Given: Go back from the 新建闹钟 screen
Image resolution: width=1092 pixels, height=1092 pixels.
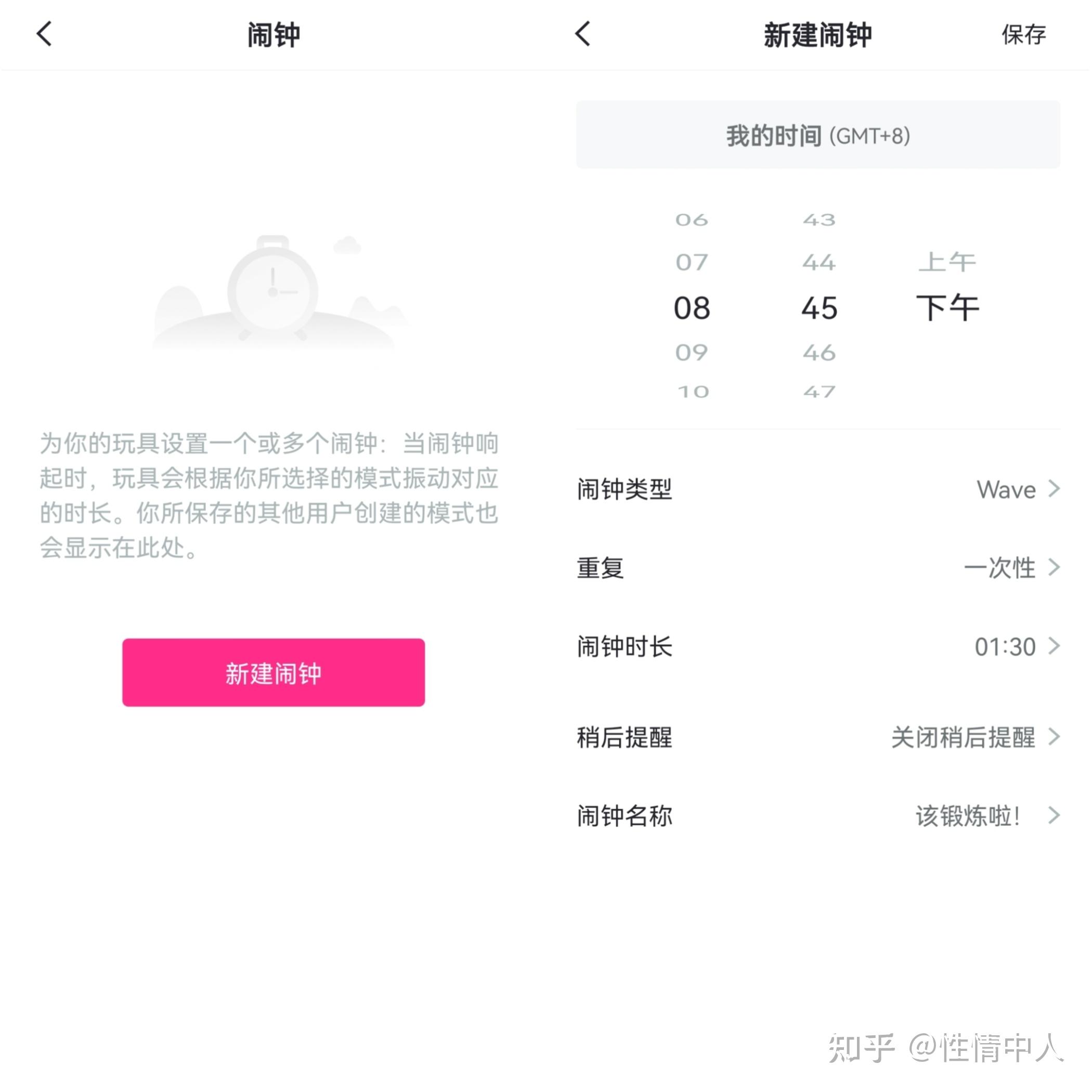Looking at the screenshot, I should (x=583, y=34).
